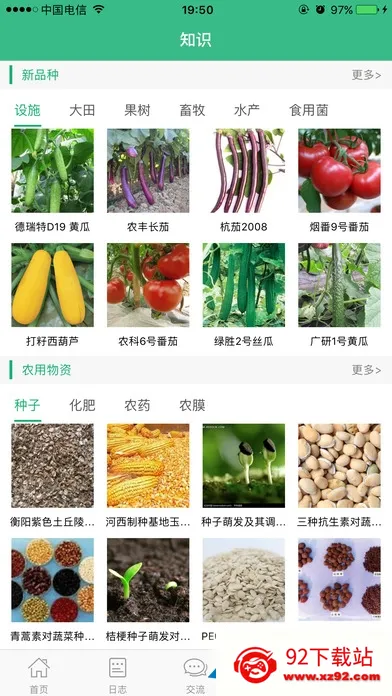Switch to the 农药 tab
This screenshot has height=696, width=392.
[x=137, y=405]
